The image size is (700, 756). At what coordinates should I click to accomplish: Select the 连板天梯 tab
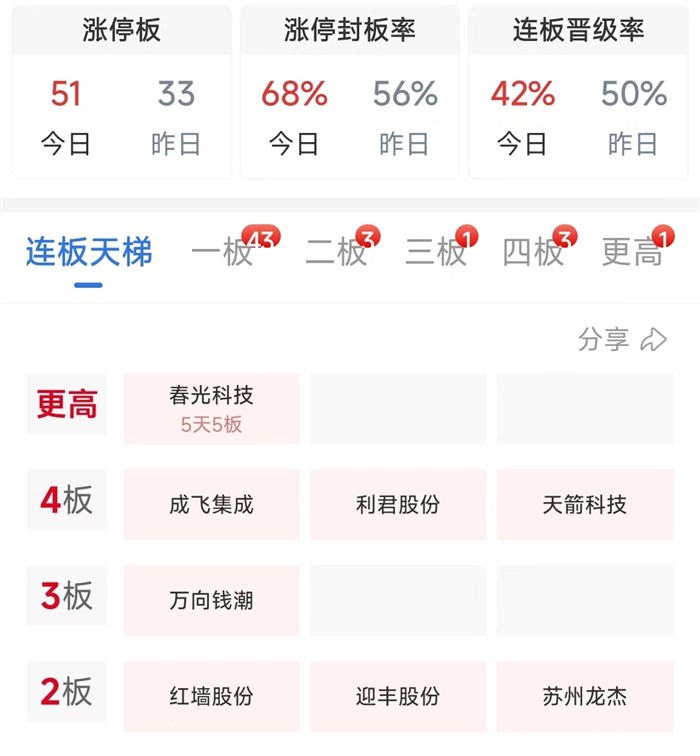tap(89, 252)
